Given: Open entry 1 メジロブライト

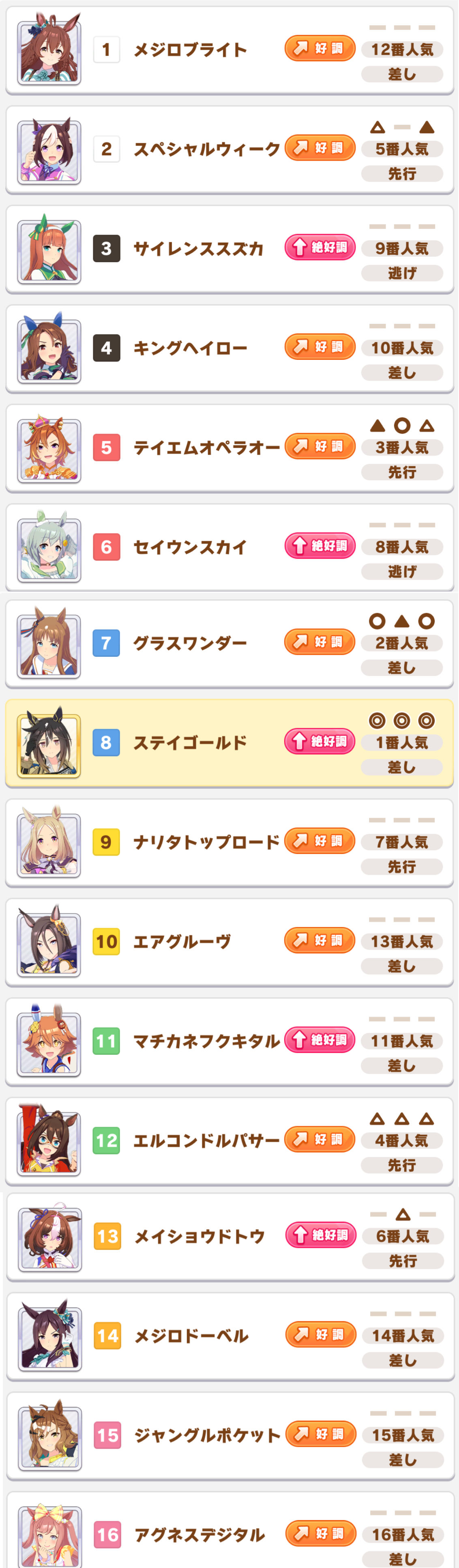Looking at the screenshot, I should coord(229,50).
